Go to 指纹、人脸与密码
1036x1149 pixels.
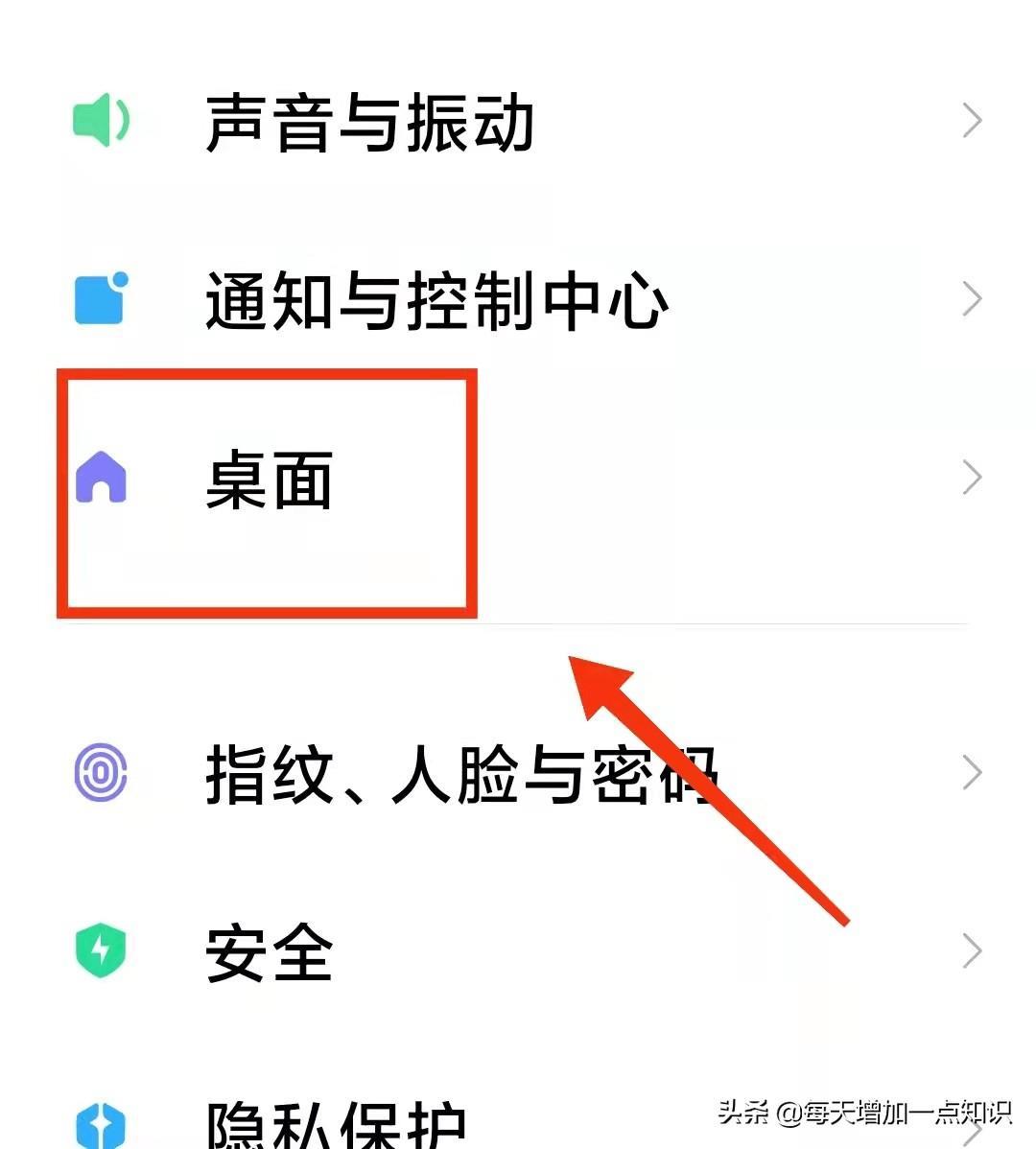click(460, 774)
